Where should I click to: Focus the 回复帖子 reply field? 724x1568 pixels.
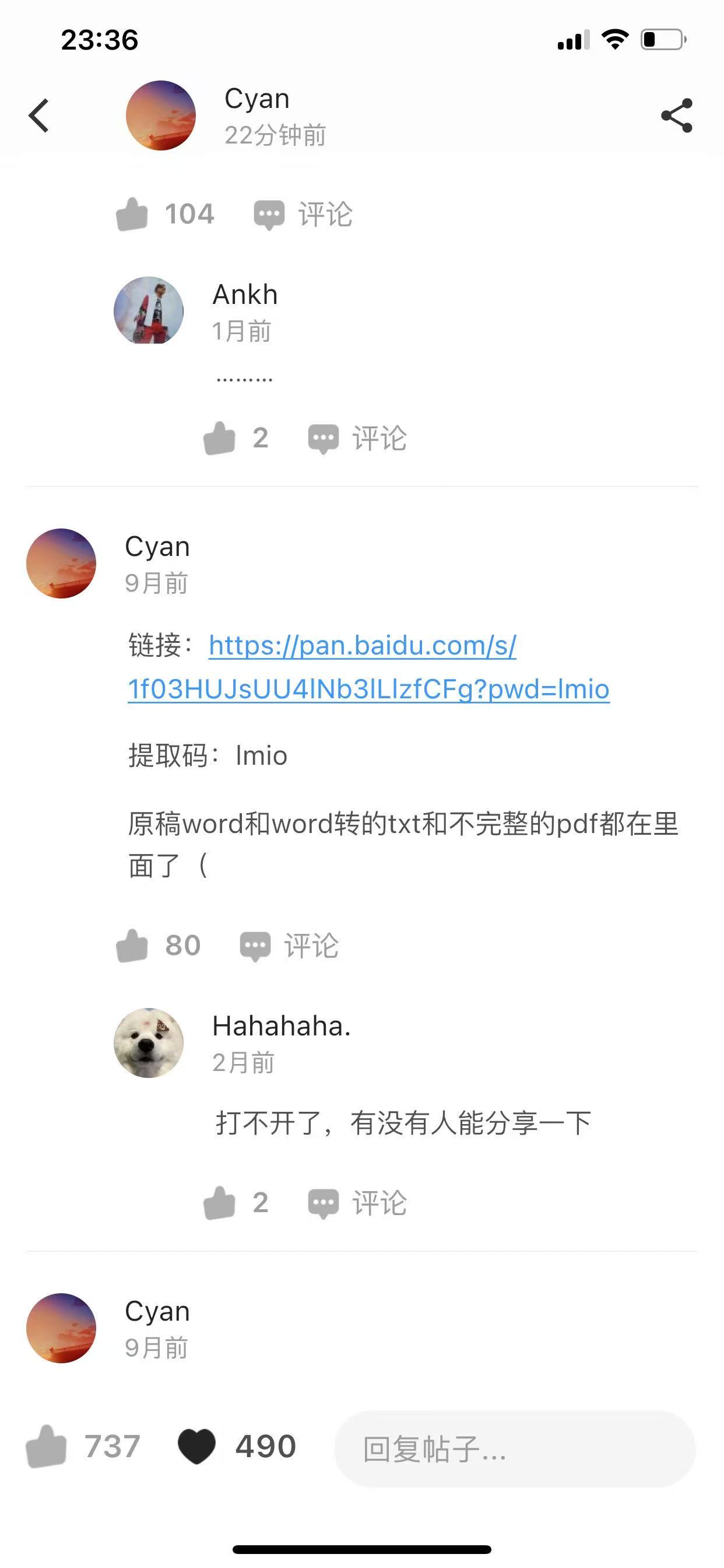click(515, 1448)
